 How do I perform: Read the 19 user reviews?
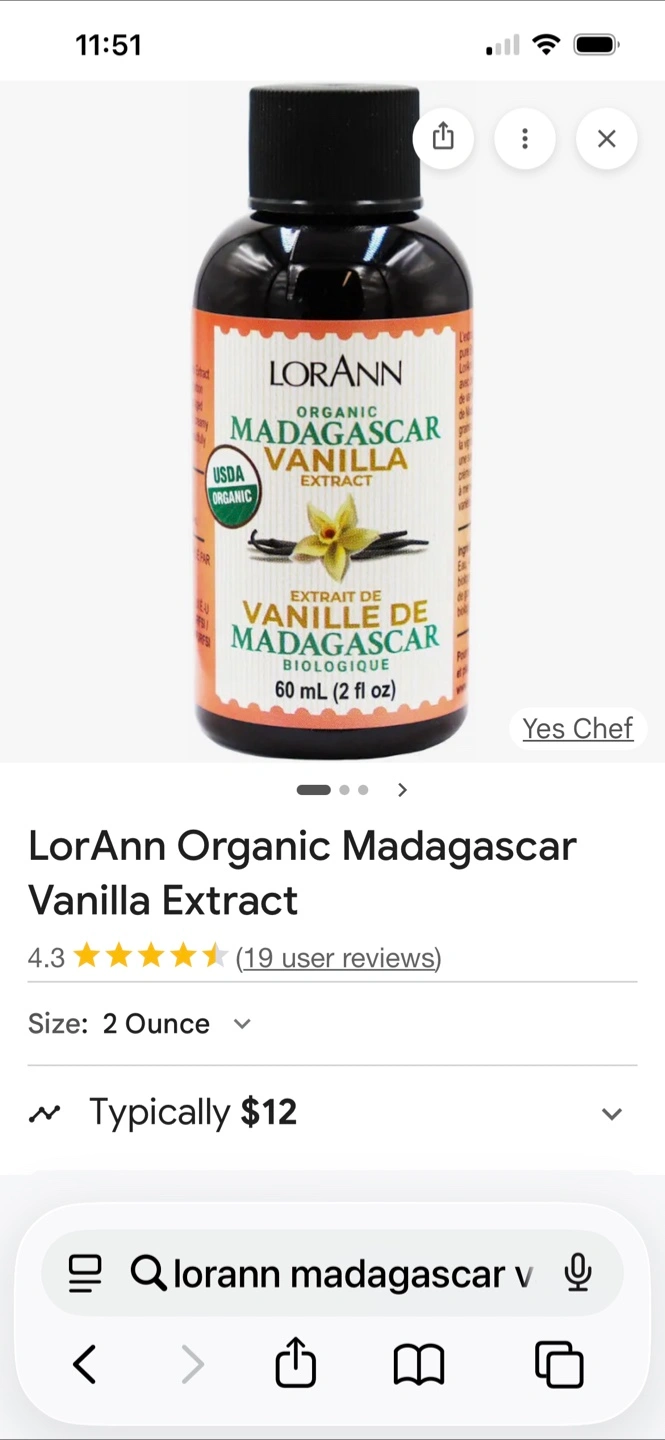[338, 958]
